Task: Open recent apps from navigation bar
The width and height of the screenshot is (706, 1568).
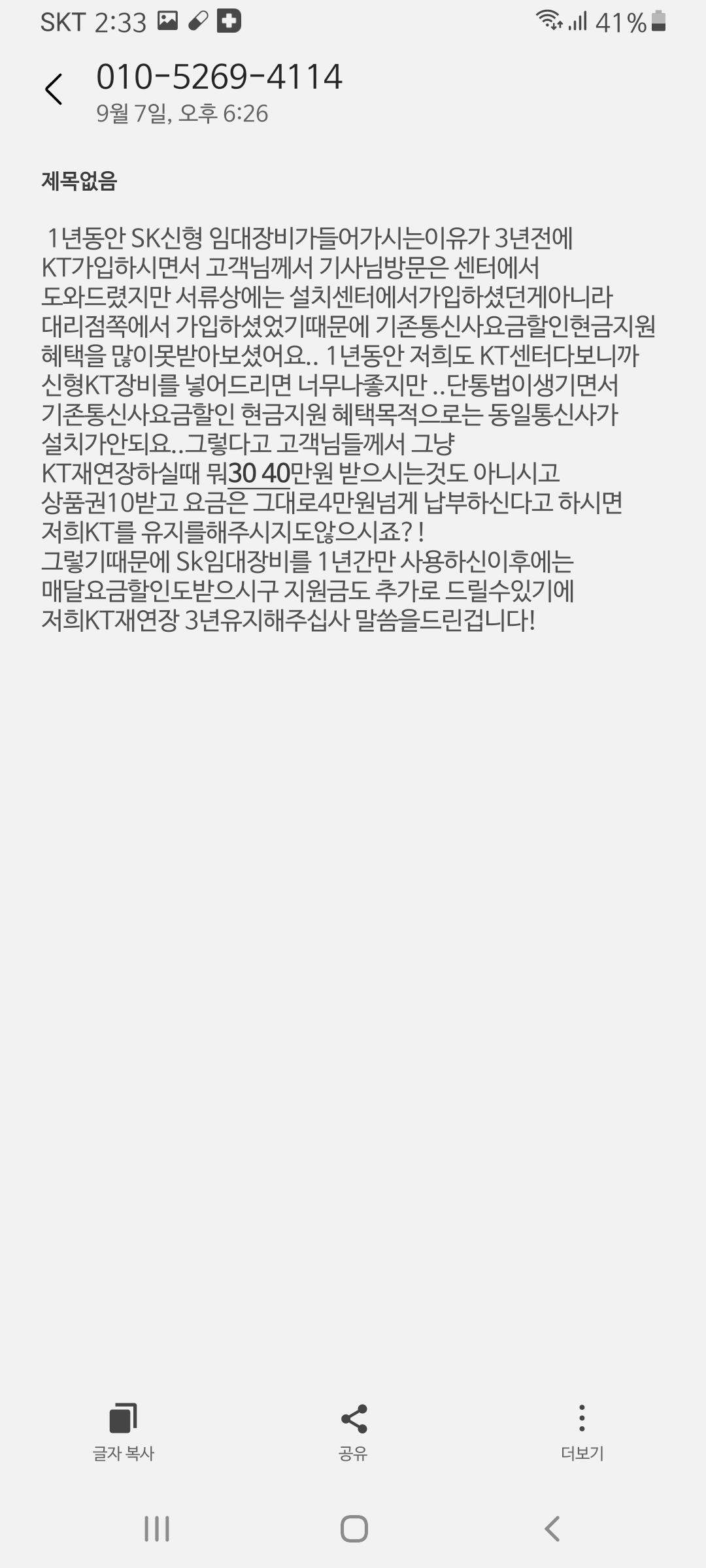Action: point(156,1529)
